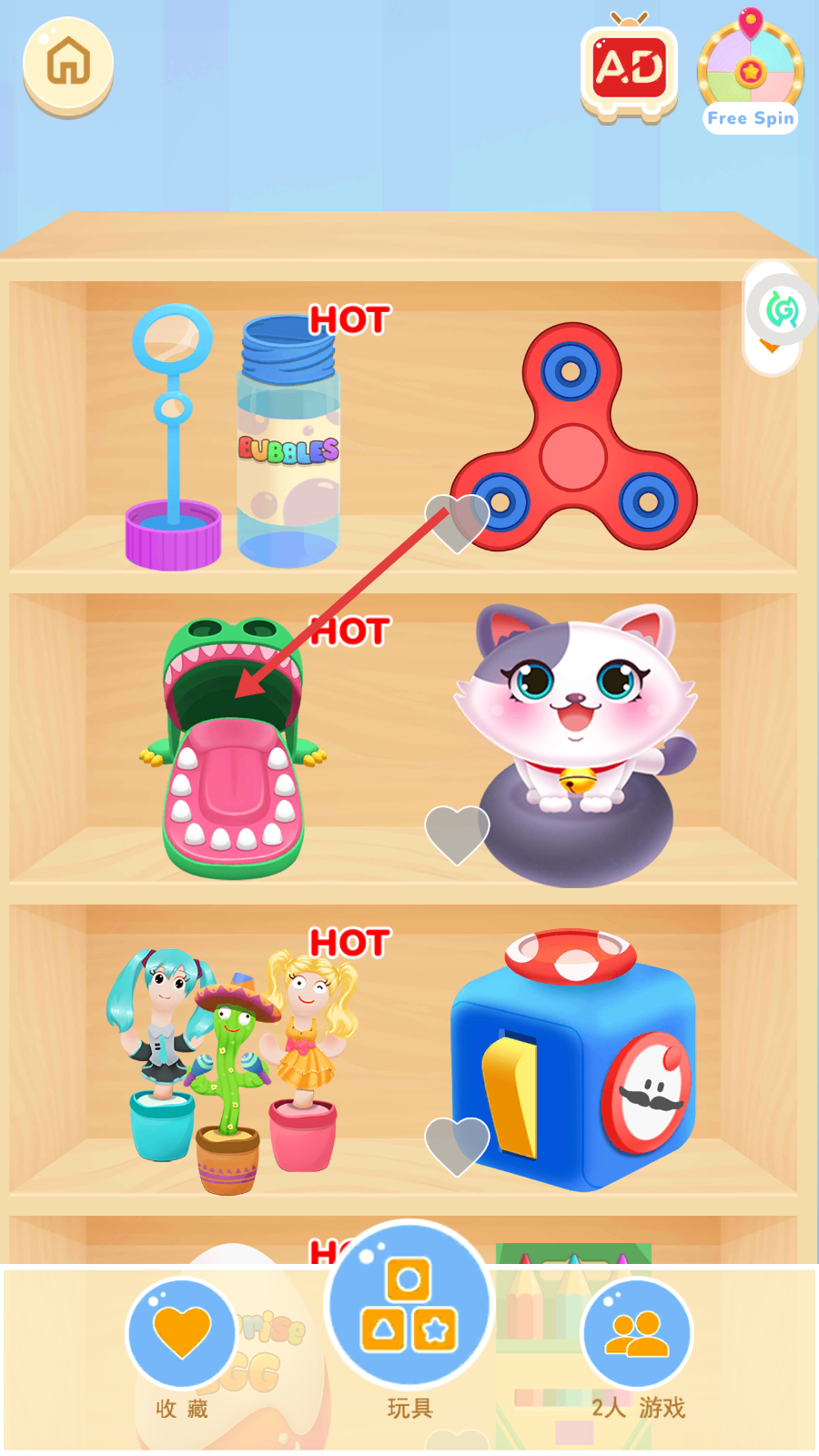Switch to the 收藏 favorites tab
The width and height of the screenshot is (819, 1456).
tap(182, 1334)
